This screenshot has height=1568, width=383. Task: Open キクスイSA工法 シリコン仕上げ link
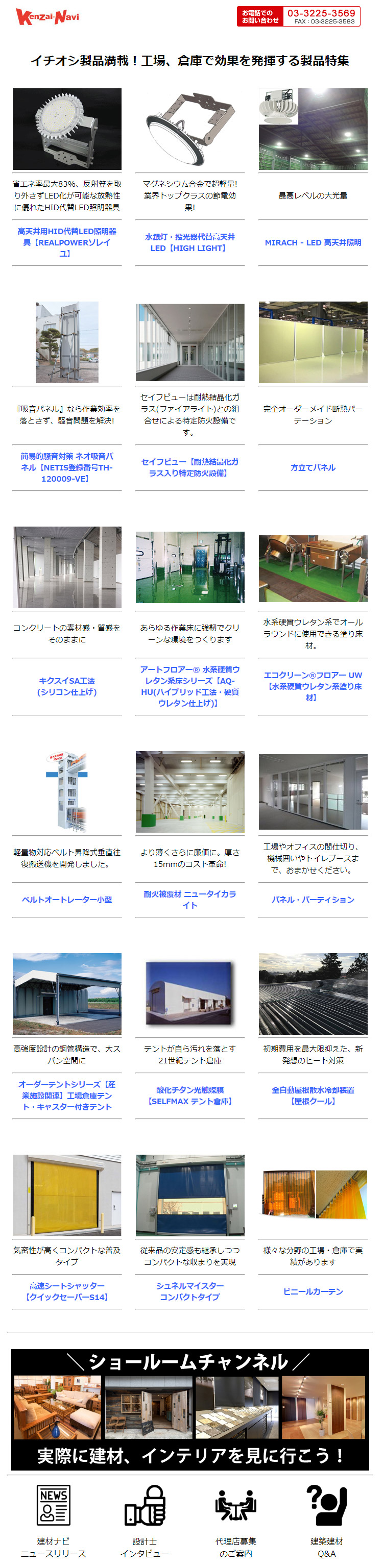(x=66, y=686)
